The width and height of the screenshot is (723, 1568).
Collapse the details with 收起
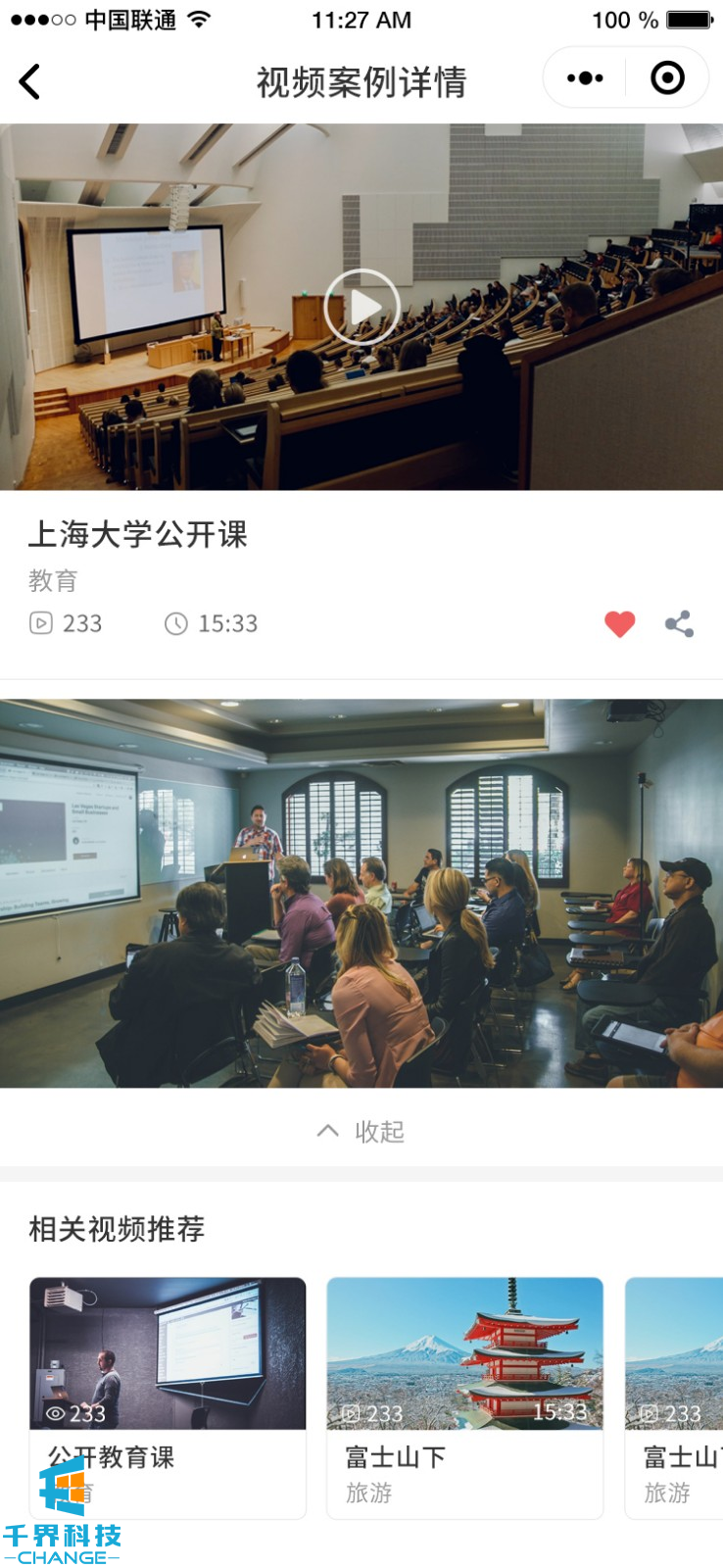pyautogui.click(x=361, y=1132)
